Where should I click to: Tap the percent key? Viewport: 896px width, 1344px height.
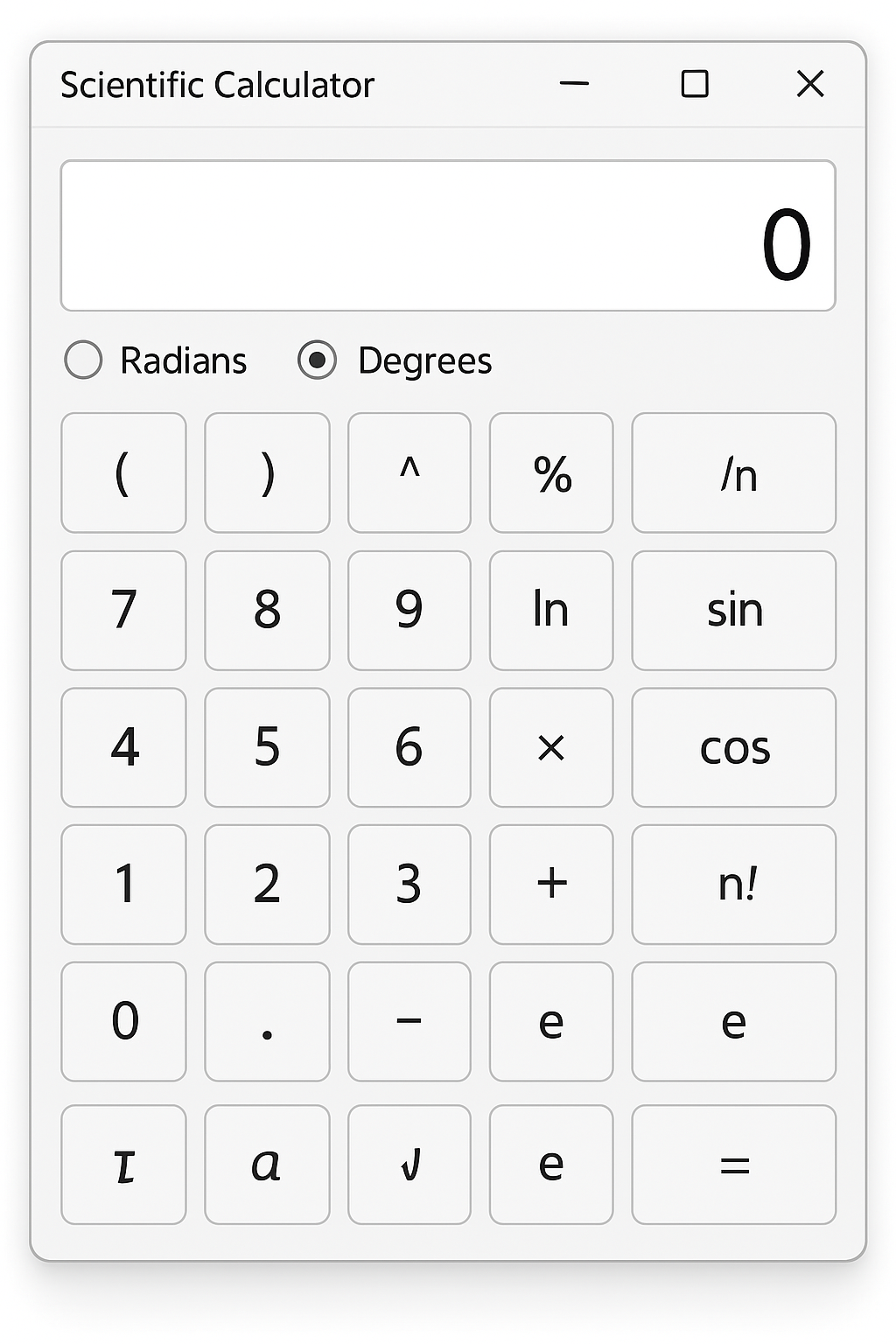pyautogui.click(x=551, y=472)
